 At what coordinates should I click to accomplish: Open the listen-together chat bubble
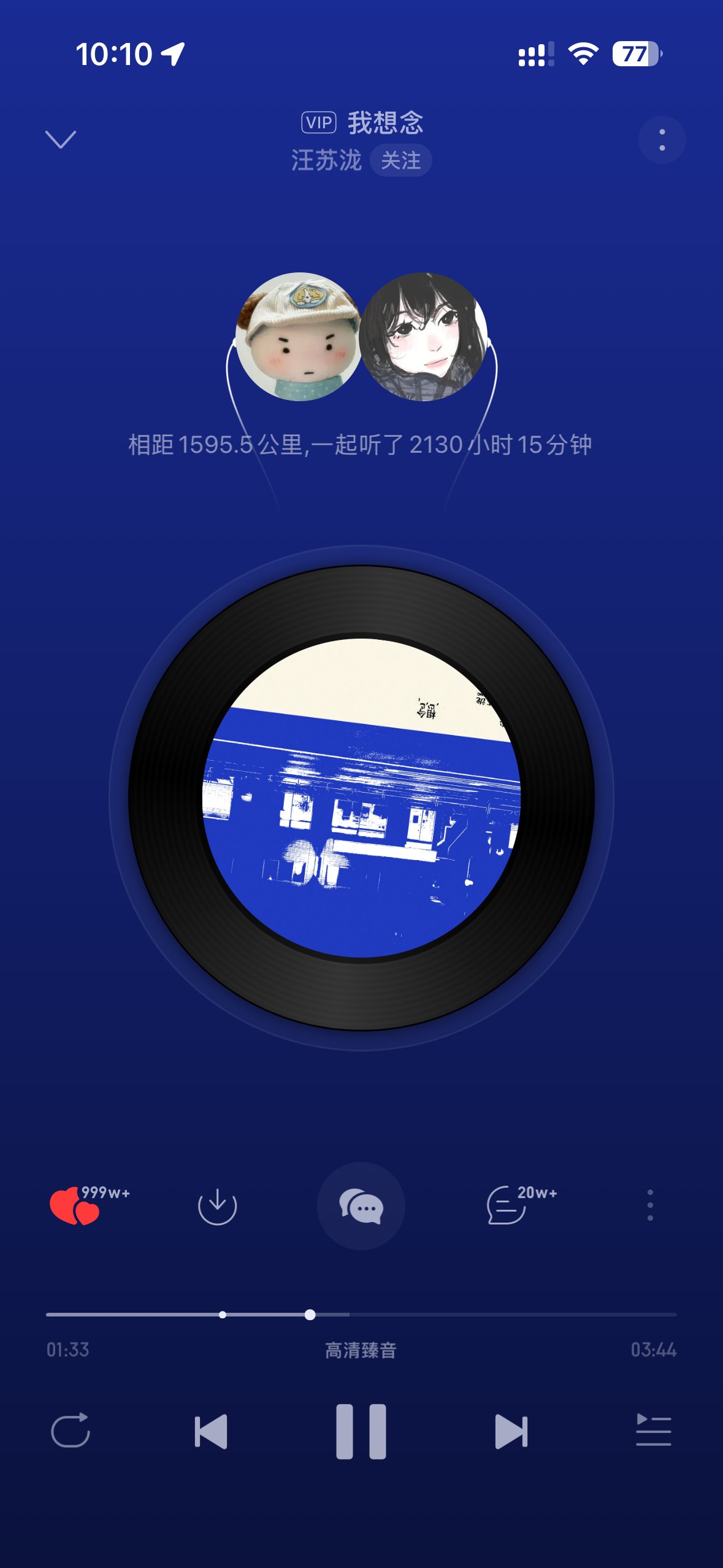click(361, 1206)
